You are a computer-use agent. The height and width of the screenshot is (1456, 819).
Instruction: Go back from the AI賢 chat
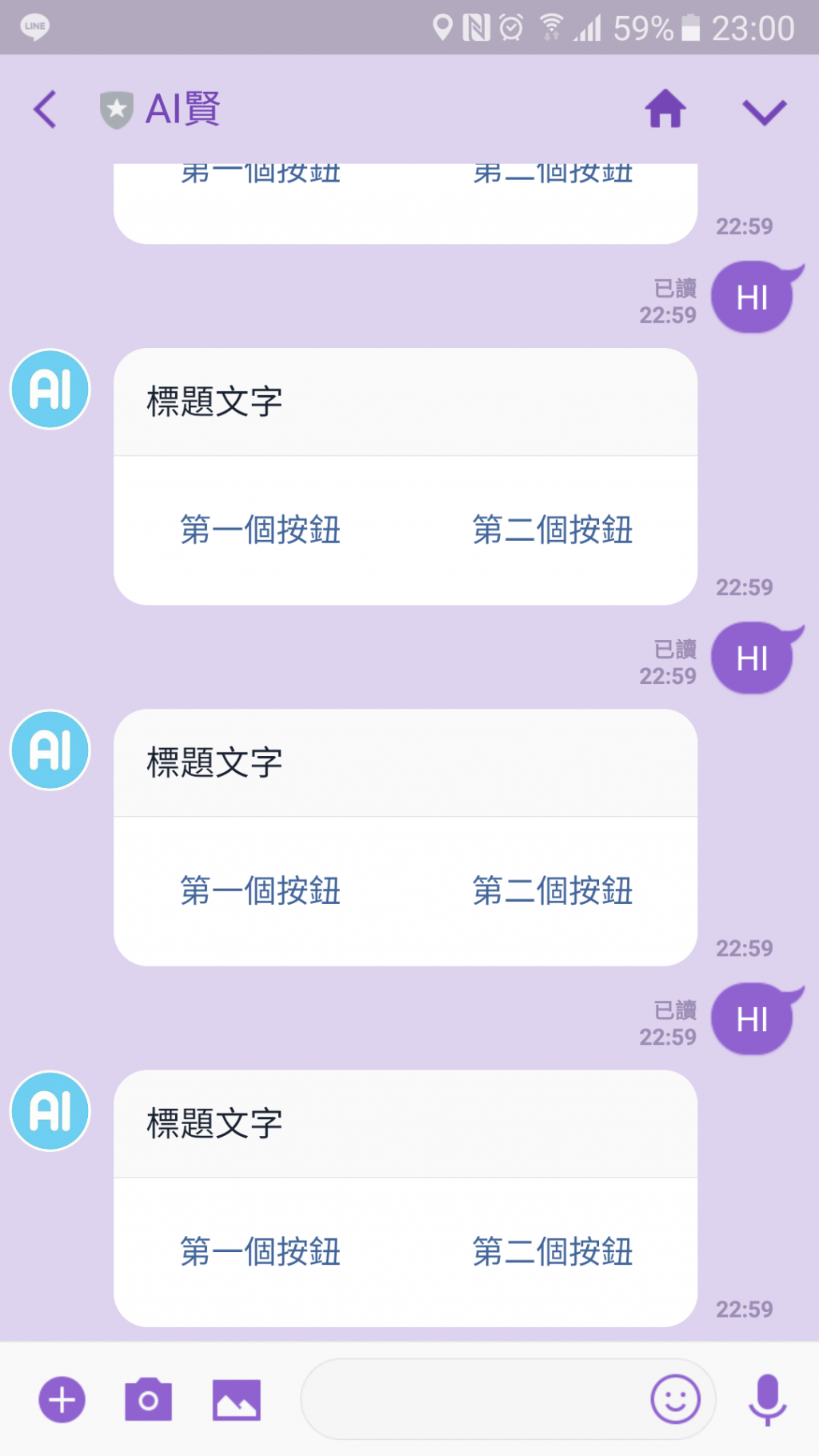pos(46,110)
